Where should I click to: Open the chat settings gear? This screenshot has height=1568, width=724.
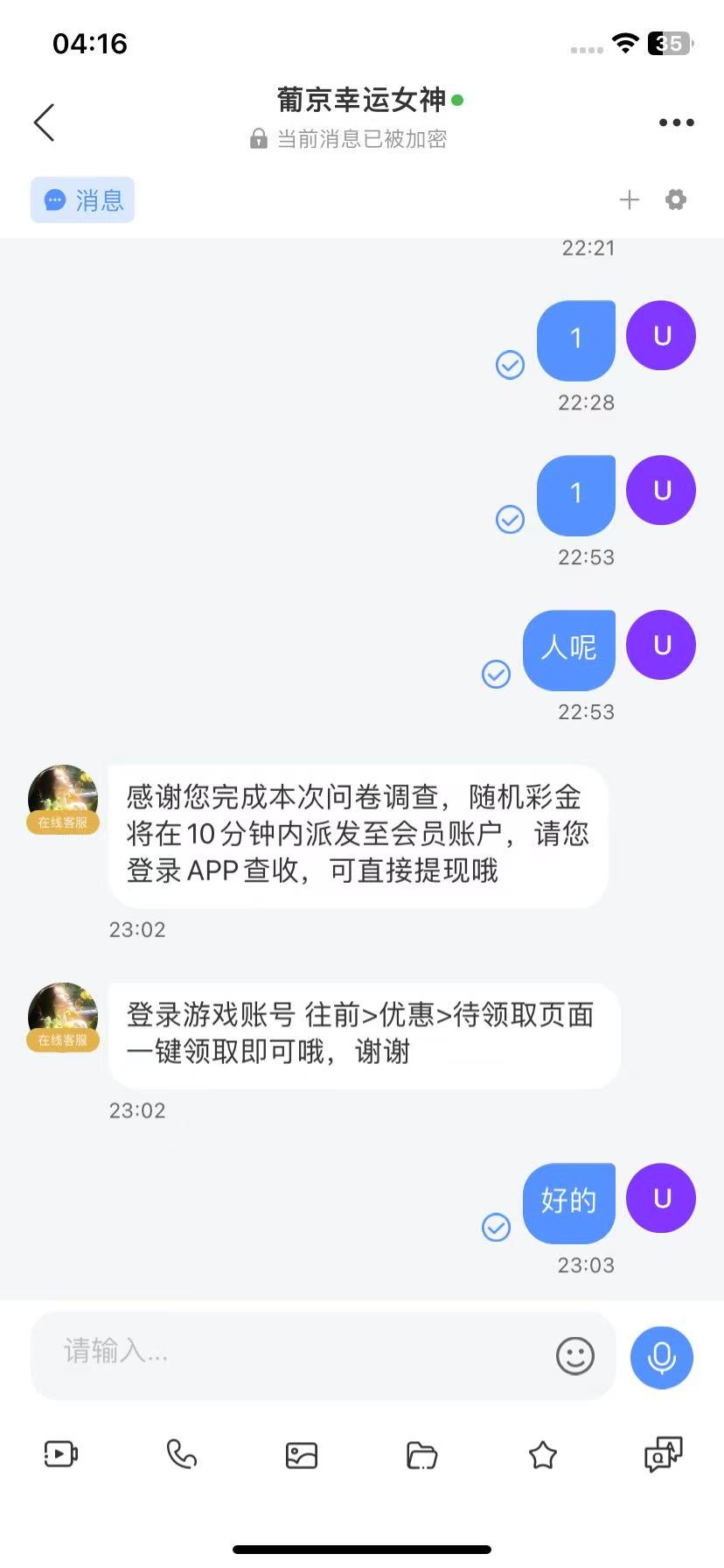(x=676, y=200)
